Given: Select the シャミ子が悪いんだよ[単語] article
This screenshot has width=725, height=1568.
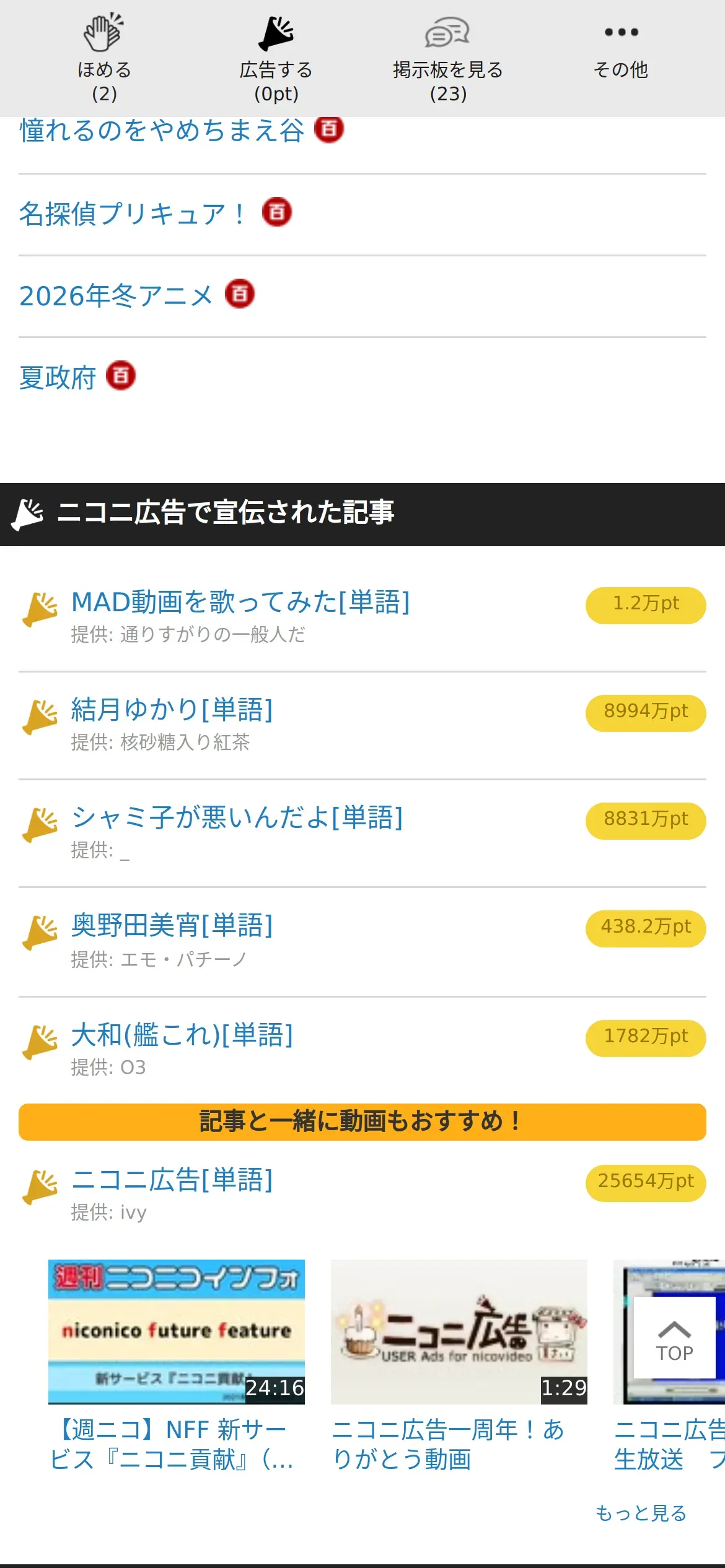Looking at the screenshot, I should point(237,817).
